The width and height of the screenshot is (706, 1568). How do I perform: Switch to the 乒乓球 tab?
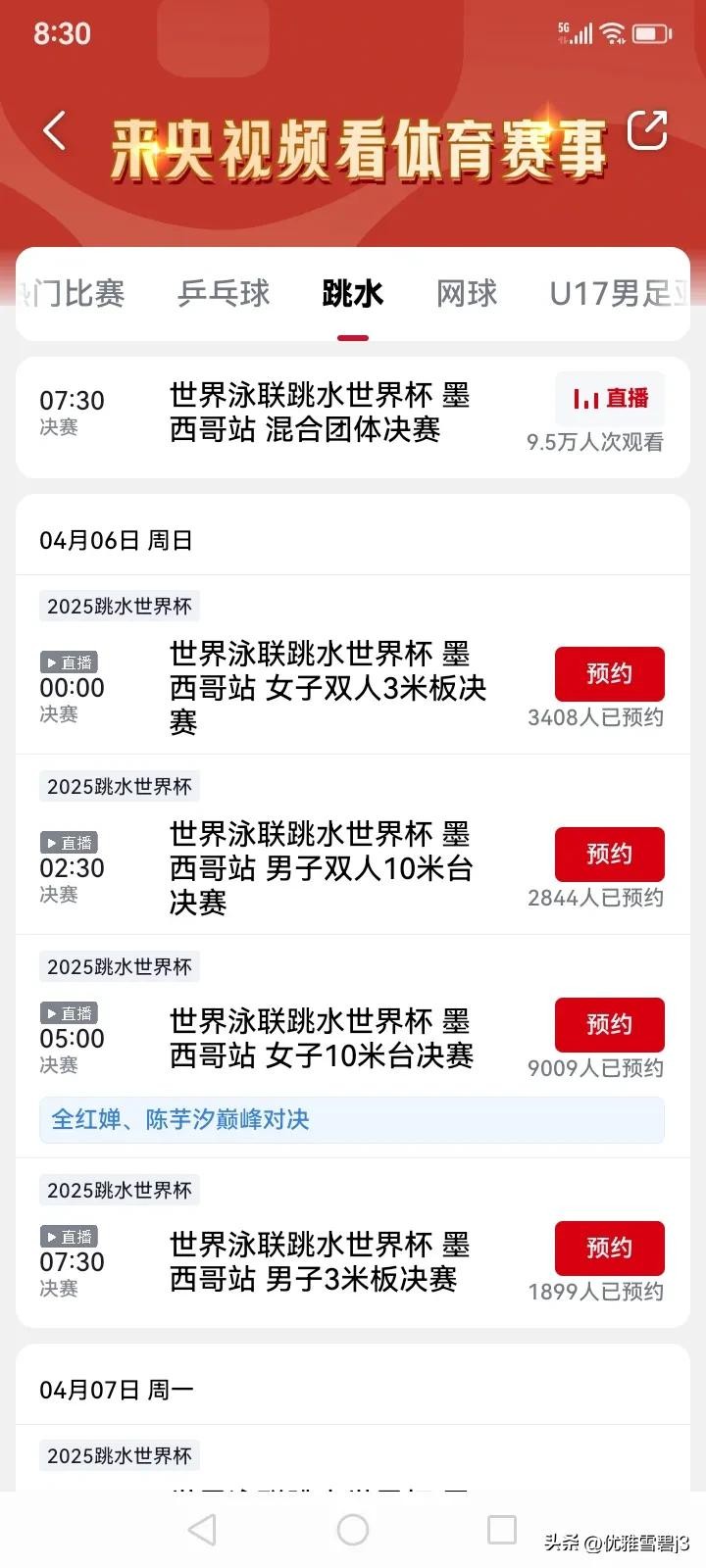[x=224, y=293]
